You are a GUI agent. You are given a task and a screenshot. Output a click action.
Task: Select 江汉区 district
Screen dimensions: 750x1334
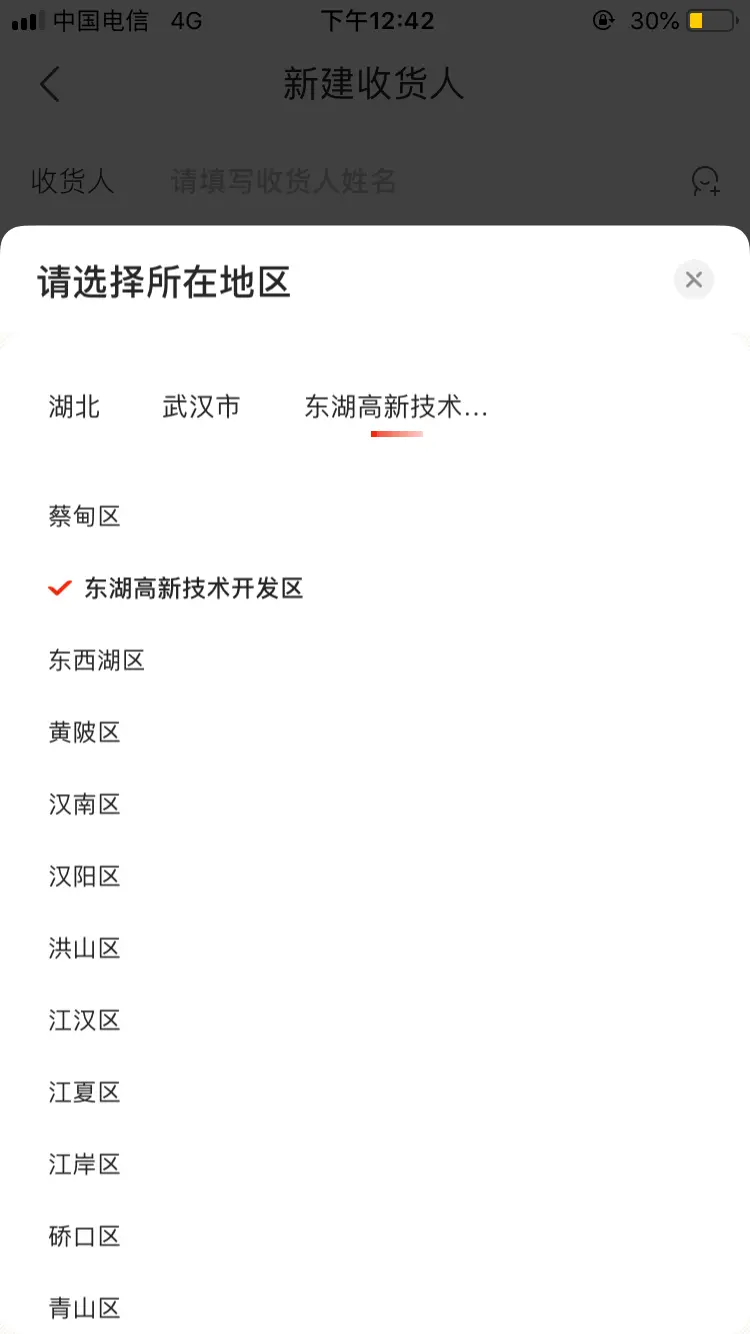pyautogui.click(x=375, y=1020)
